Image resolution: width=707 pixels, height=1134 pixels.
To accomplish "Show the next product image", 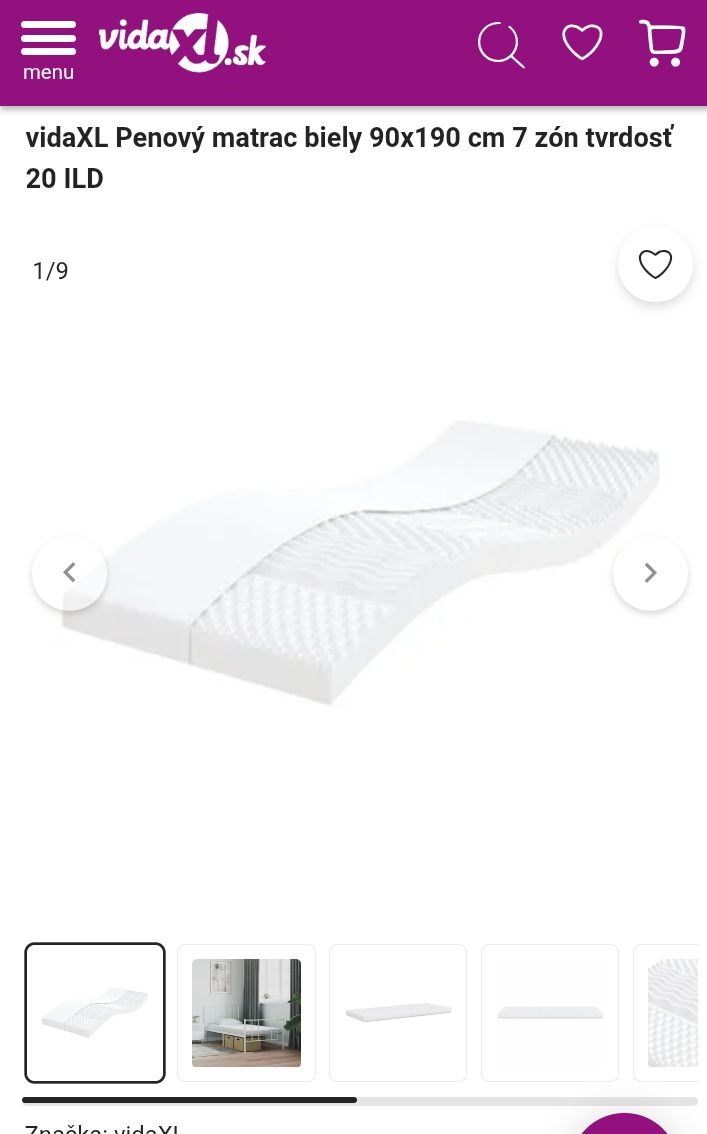I will click(x=650, y=573).
